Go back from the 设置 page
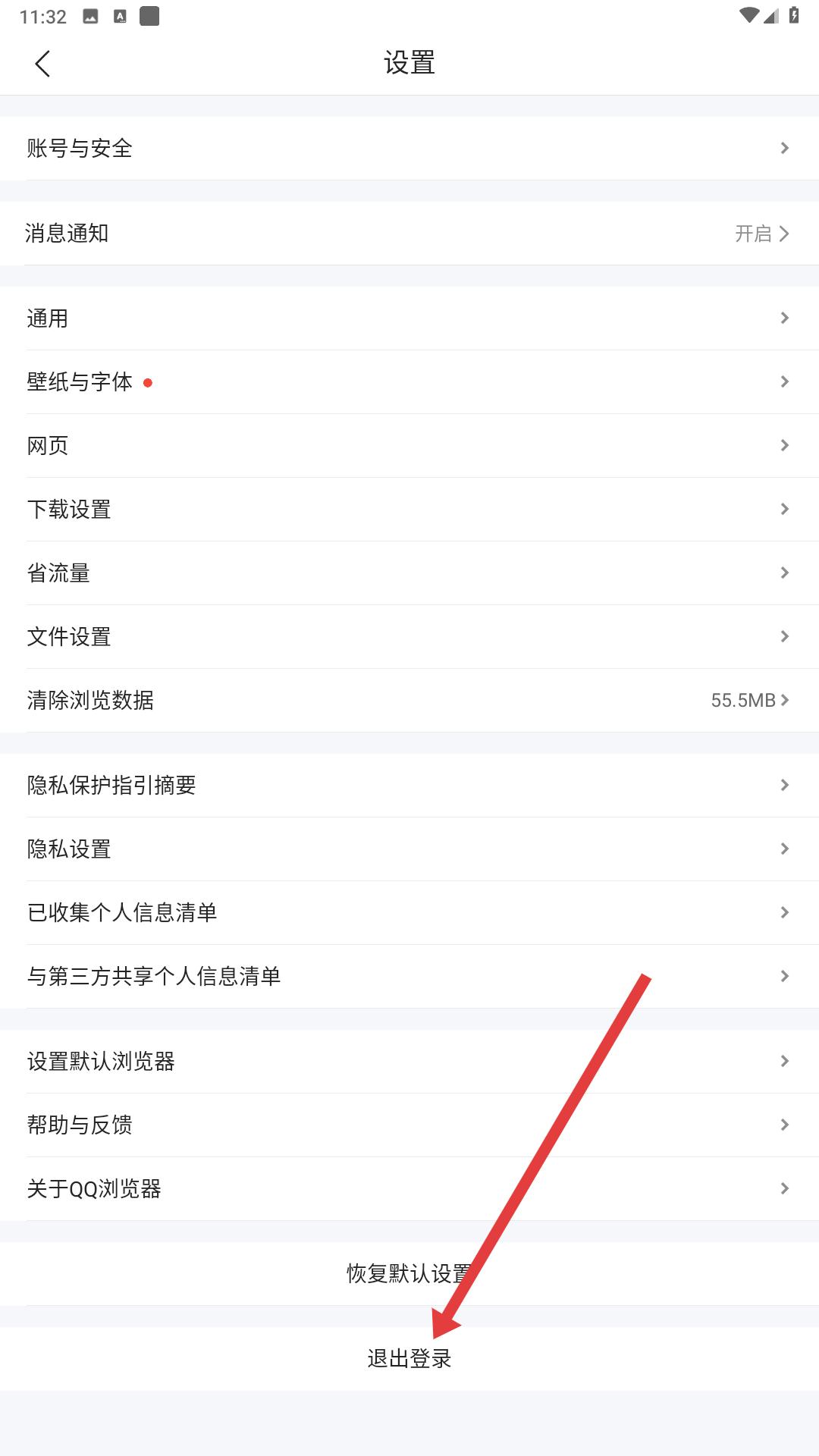The width and height of the screenshot is (819, 1456). point(42,64)
